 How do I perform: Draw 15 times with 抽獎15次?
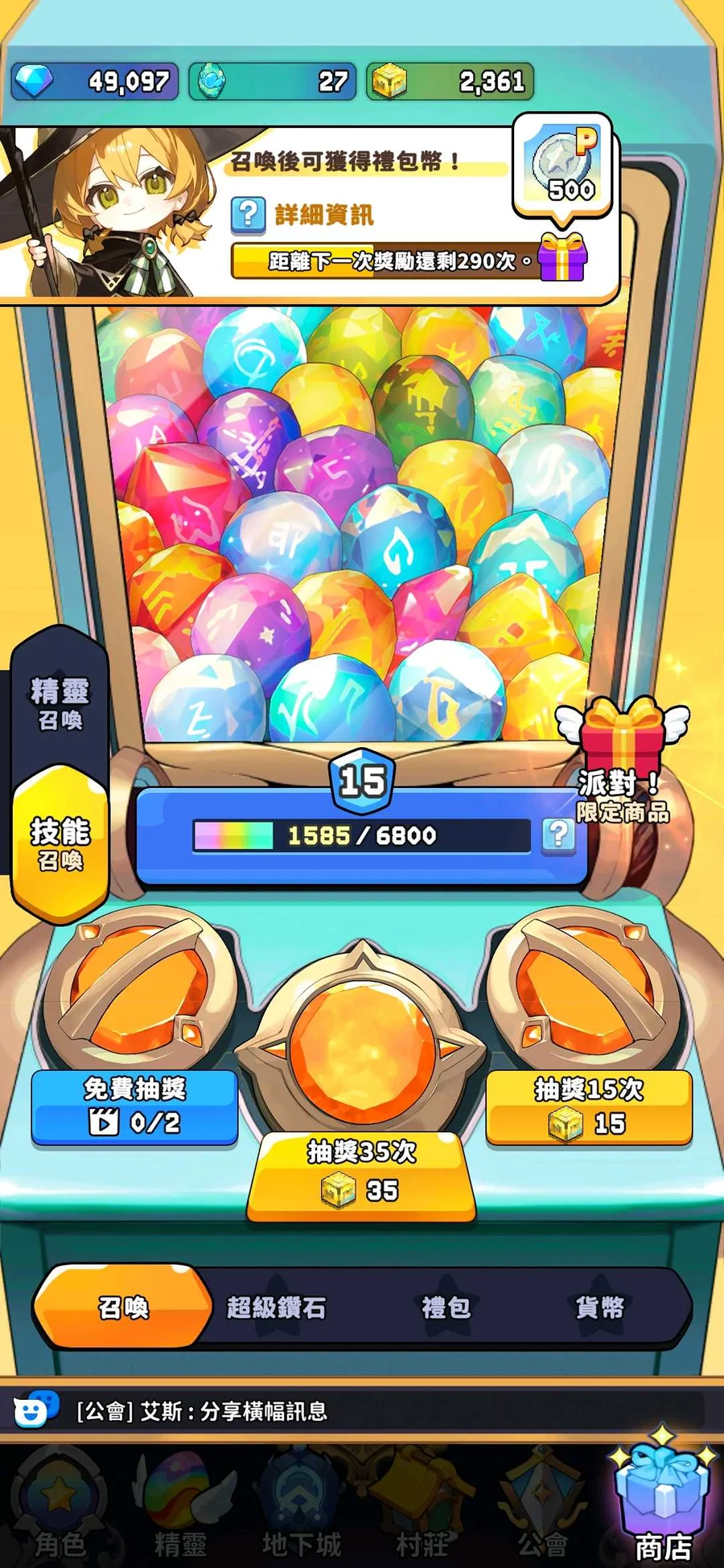[x=589, y=1106]
